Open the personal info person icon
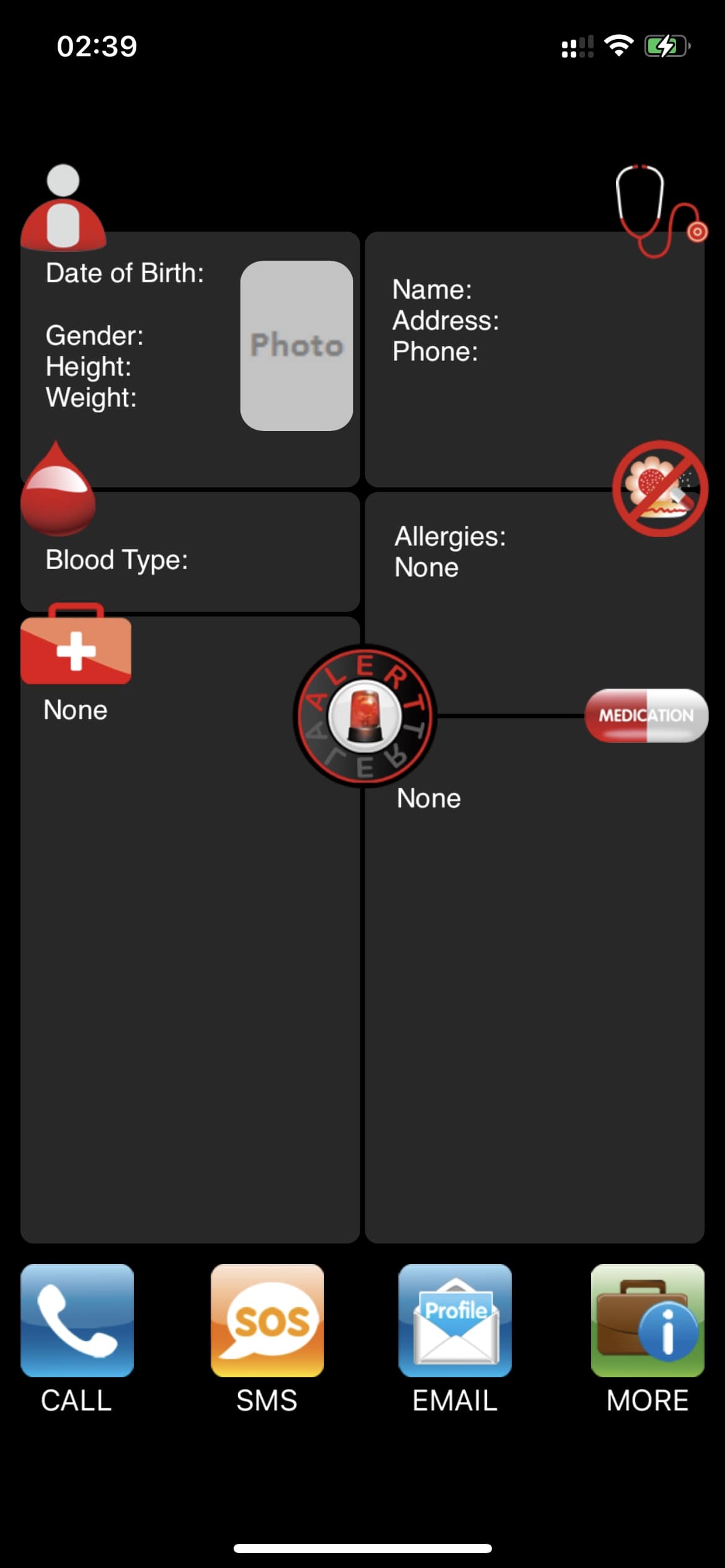This screenshot has height=1568, width=725. point(63,207)
